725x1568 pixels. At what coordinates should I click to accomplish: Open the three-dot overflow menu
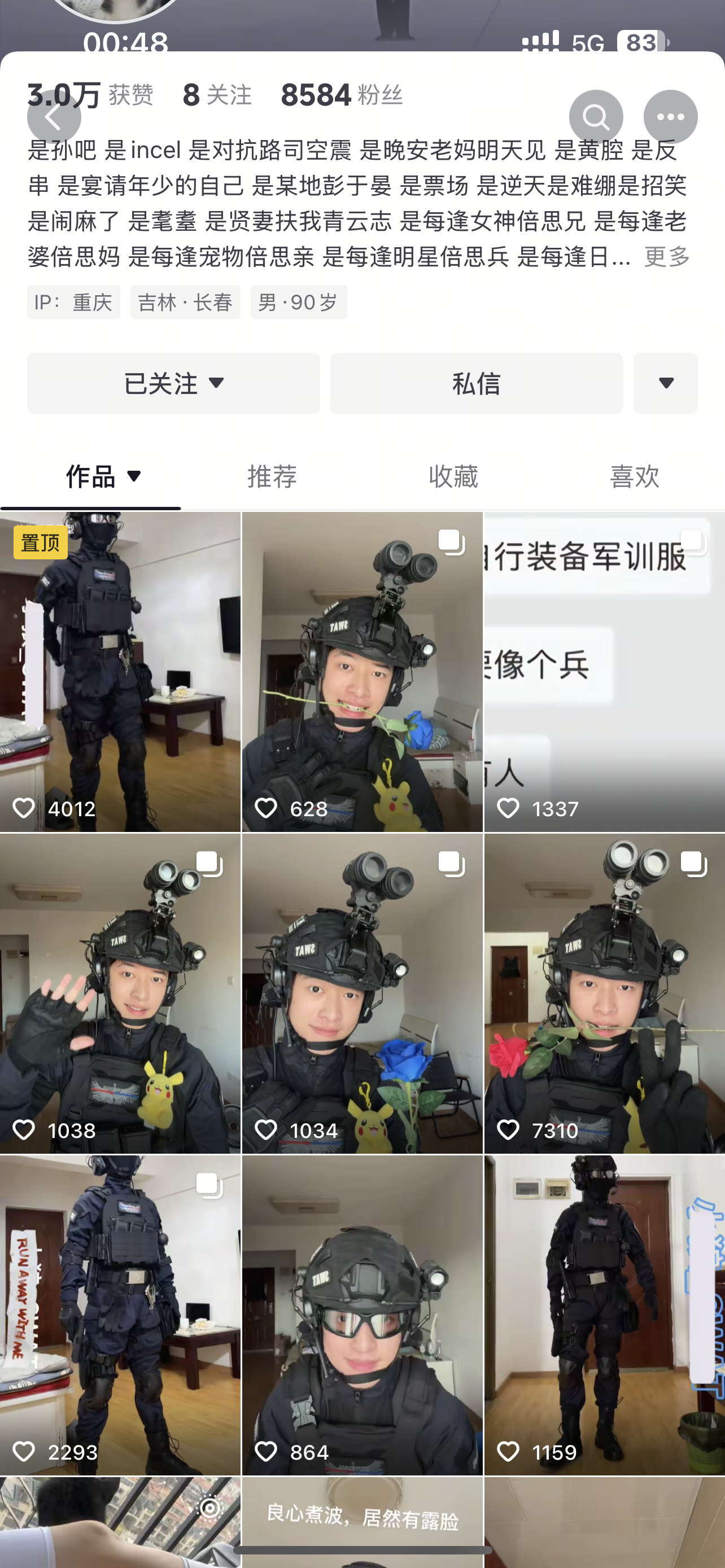click(x=670, y=117)
